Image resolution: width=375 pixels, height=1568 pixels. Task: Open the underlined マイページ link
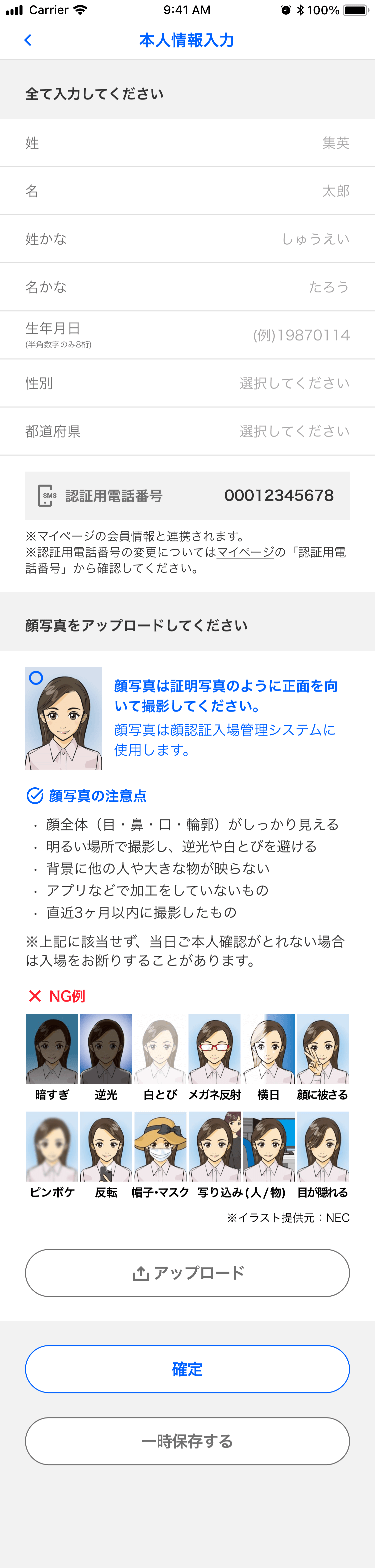[245, 552]
